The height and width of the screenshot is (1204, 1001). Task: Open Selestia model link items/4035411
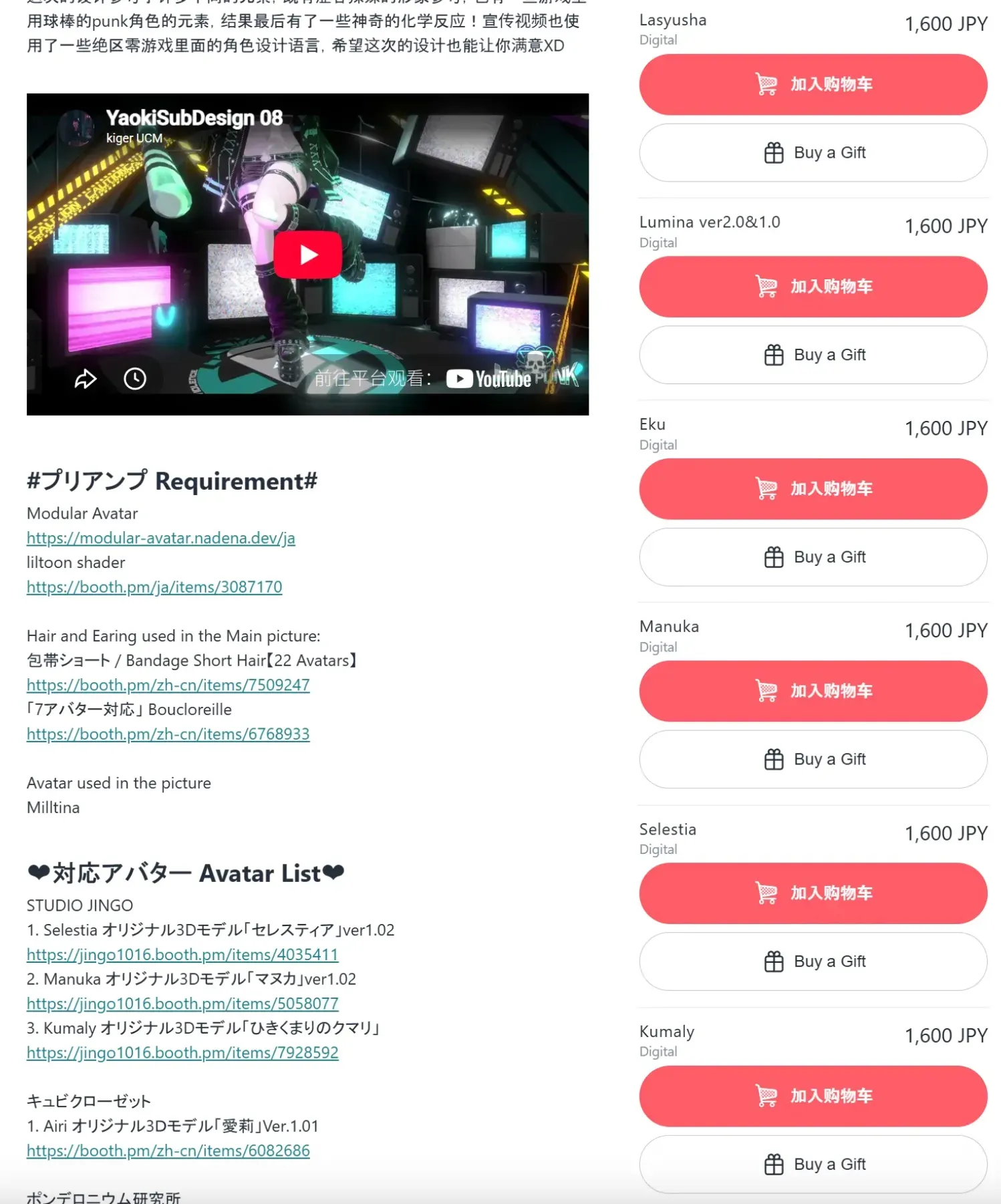182,954
